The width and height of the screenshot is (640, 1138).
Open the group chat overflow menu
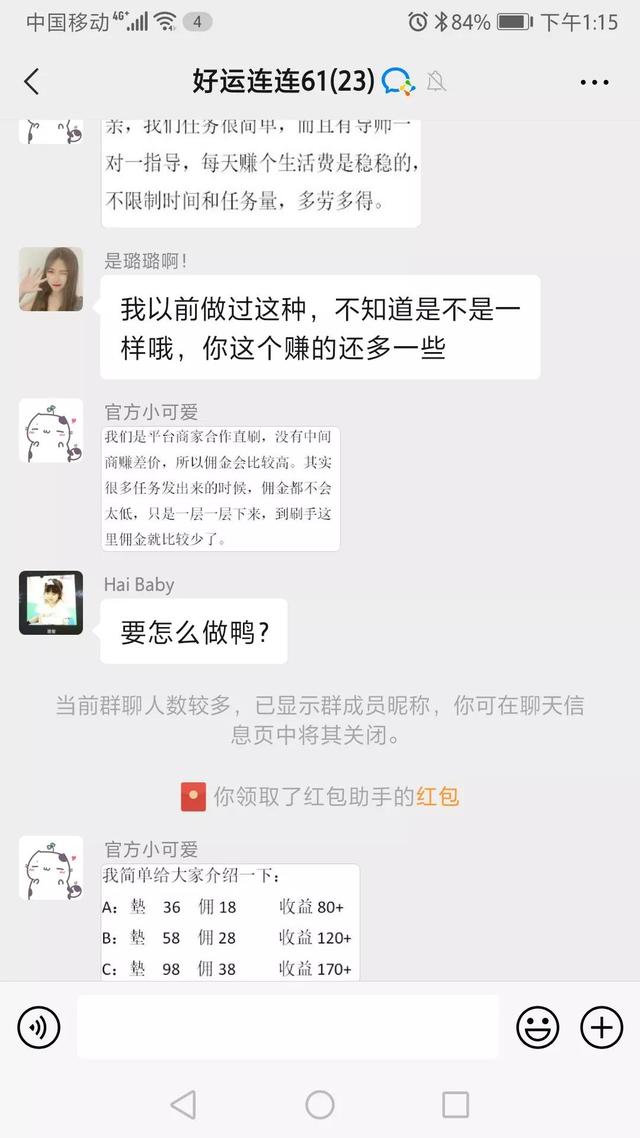point(594,83)
